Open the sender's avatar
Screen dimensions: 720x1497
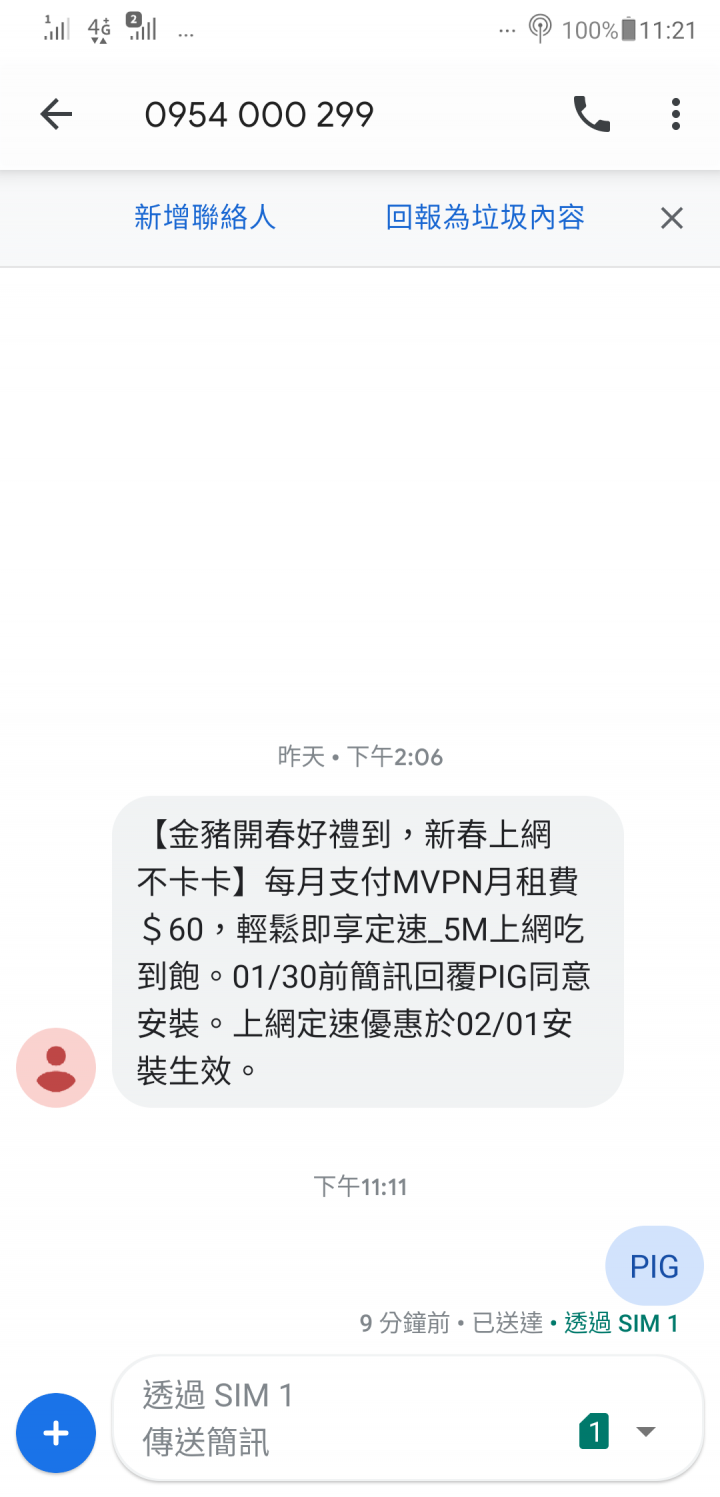[x=56, y=1068]
